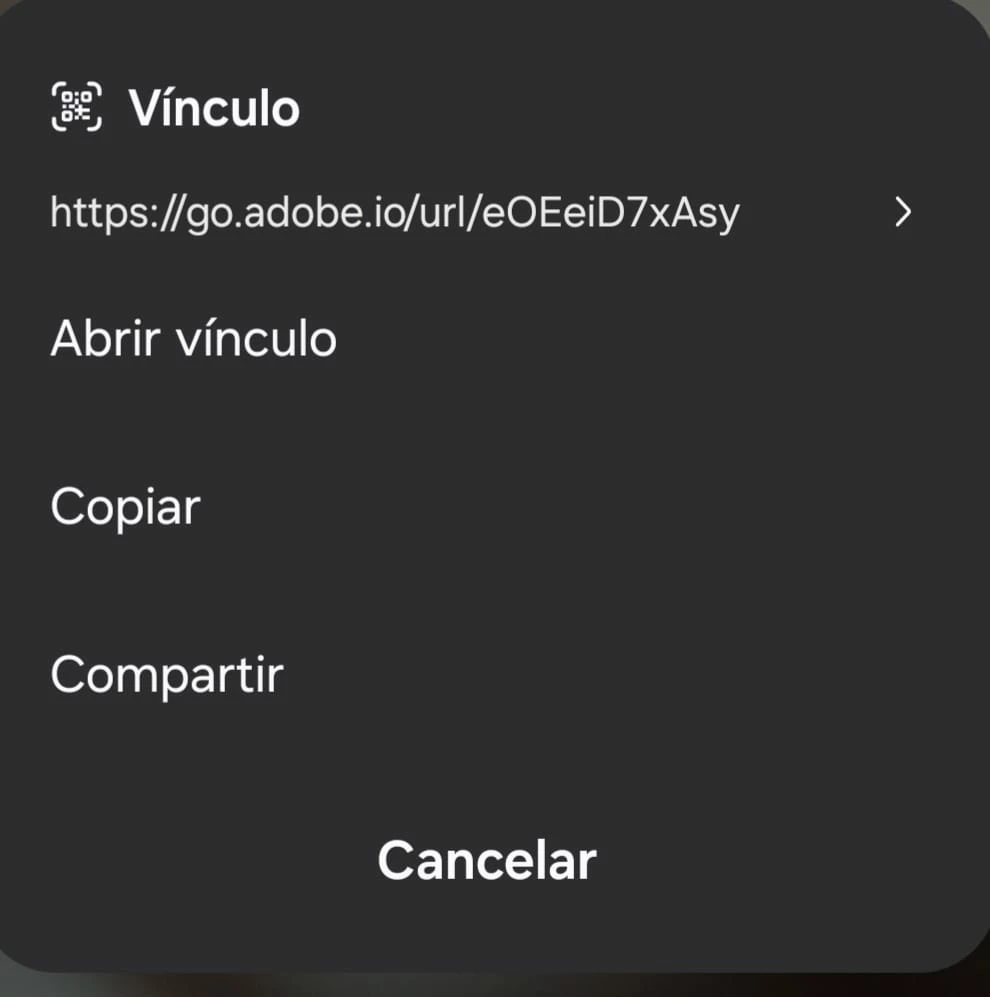Select Abrir vínculo

193,339
